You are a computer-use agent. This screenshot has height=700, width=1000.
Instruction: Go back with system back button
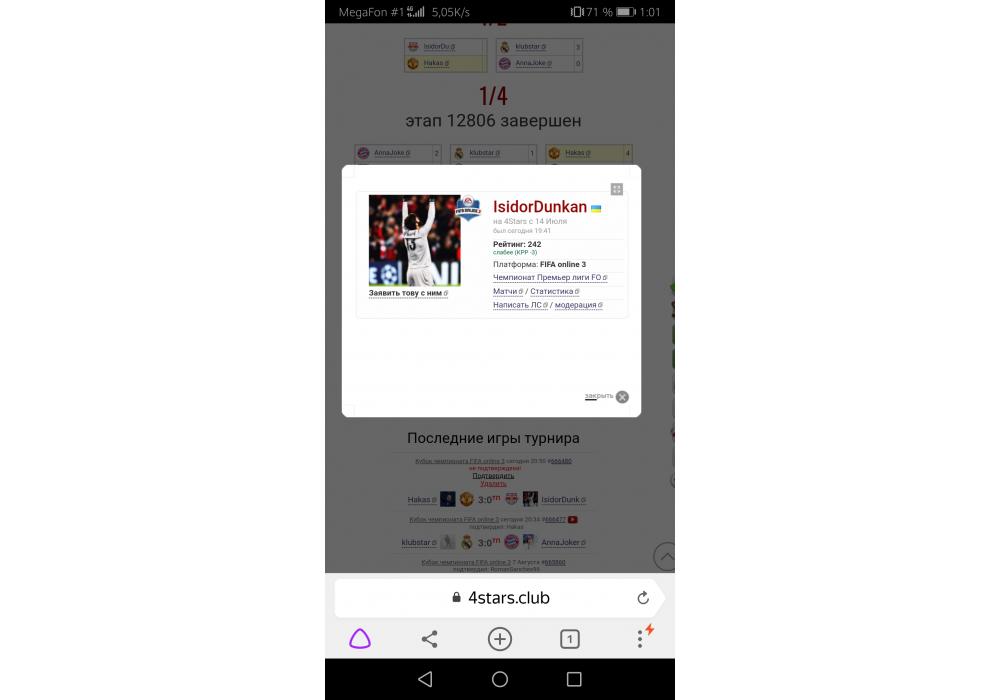425,679
